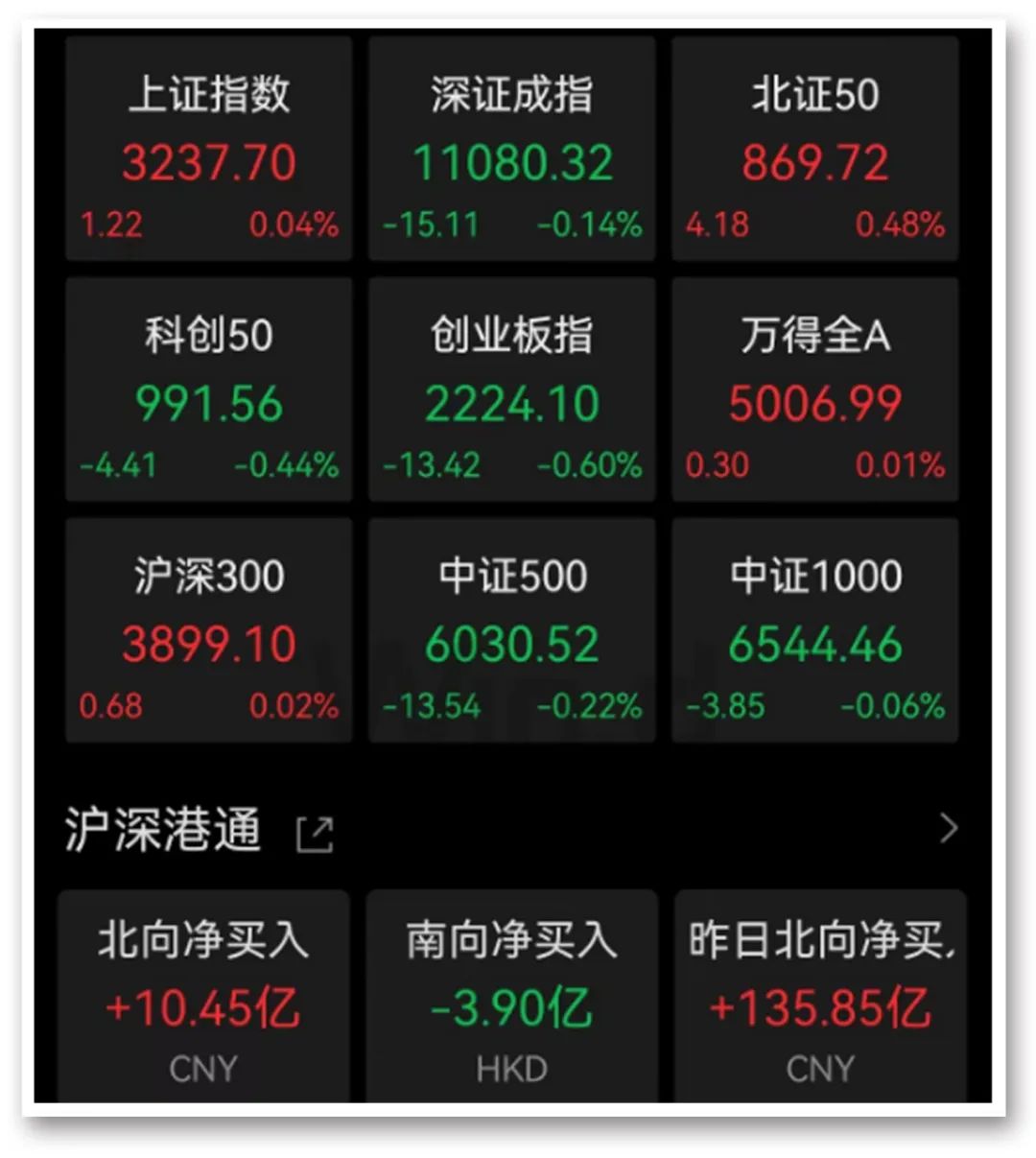1036x1158 pixels.
Task: View the 科创50 index tile
Action: pyautogui.click(x=207, y=389)
